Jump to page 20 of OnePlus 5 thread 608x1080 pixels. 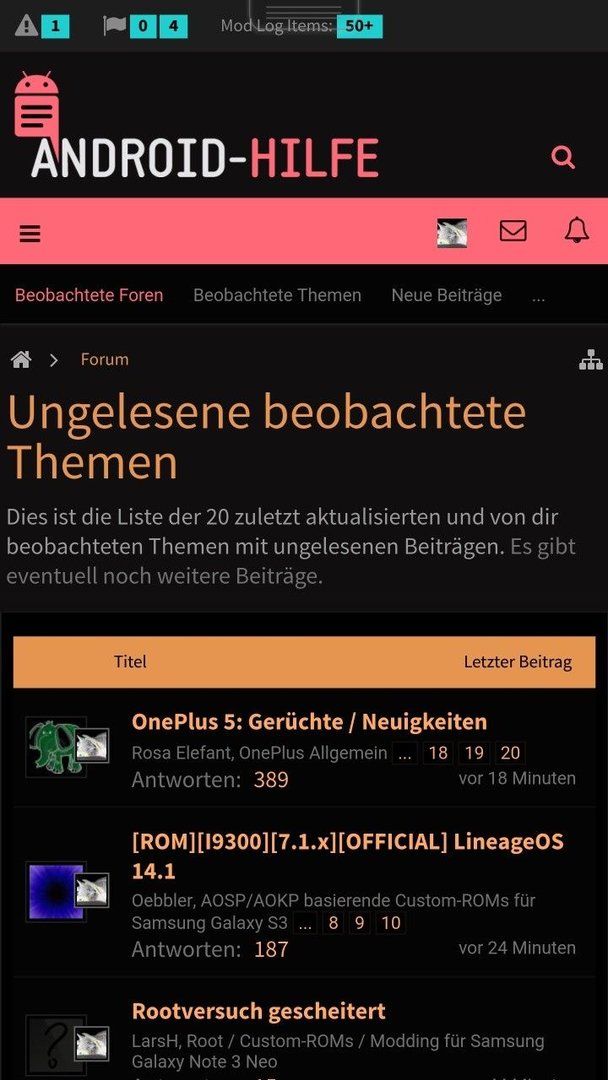[510, 753]
